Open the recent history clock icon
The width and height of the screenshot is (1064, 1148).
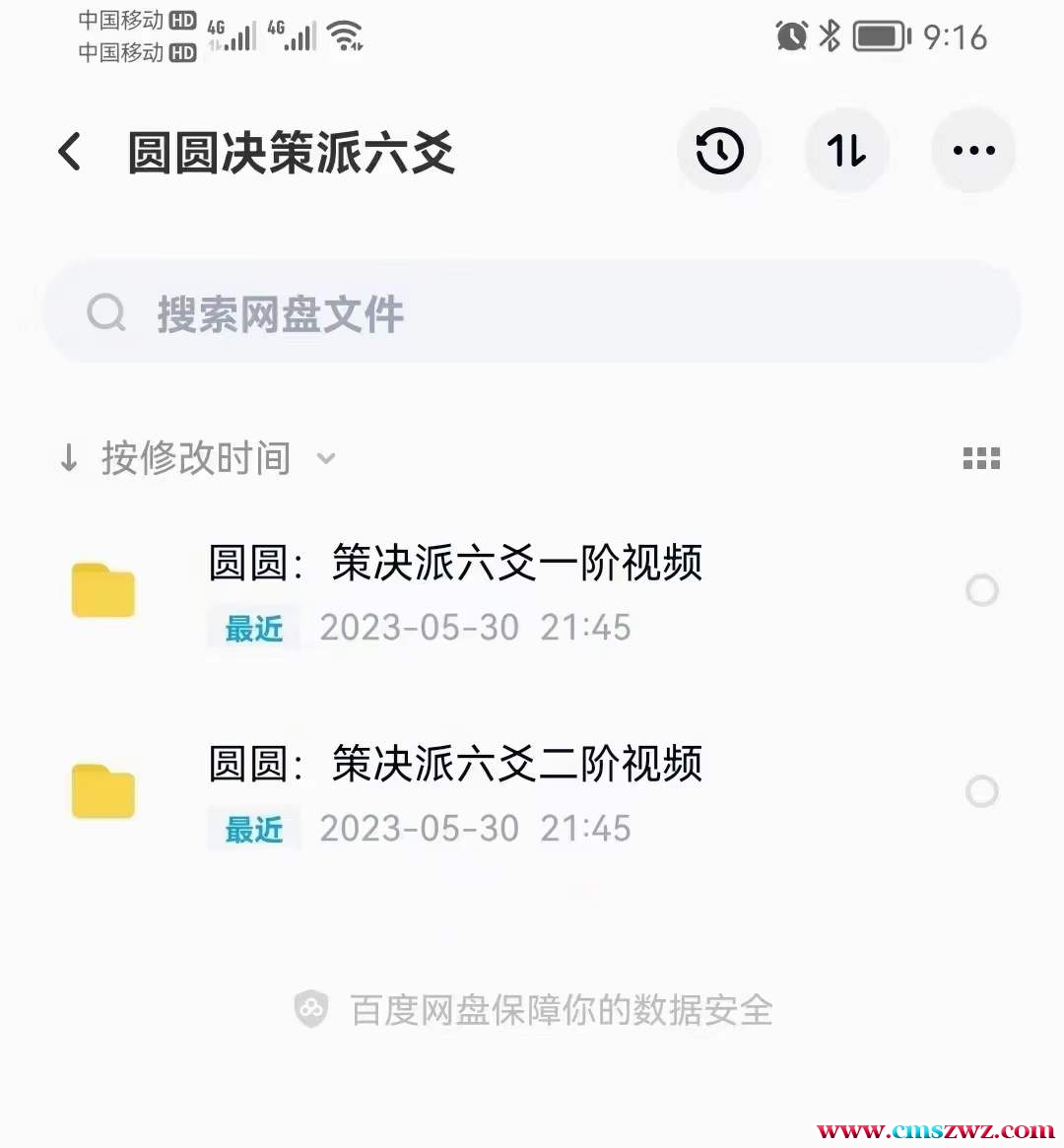719,152
